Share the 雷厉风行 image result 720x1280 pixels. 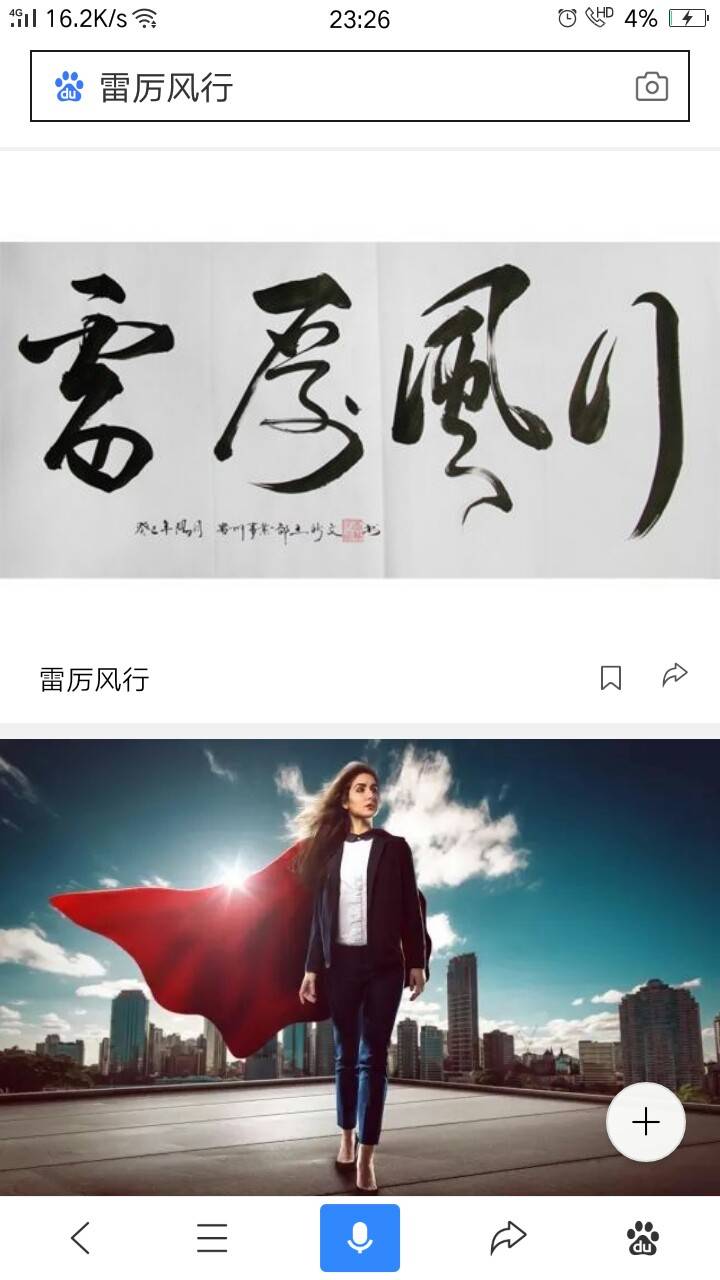(x=675, y=676)
